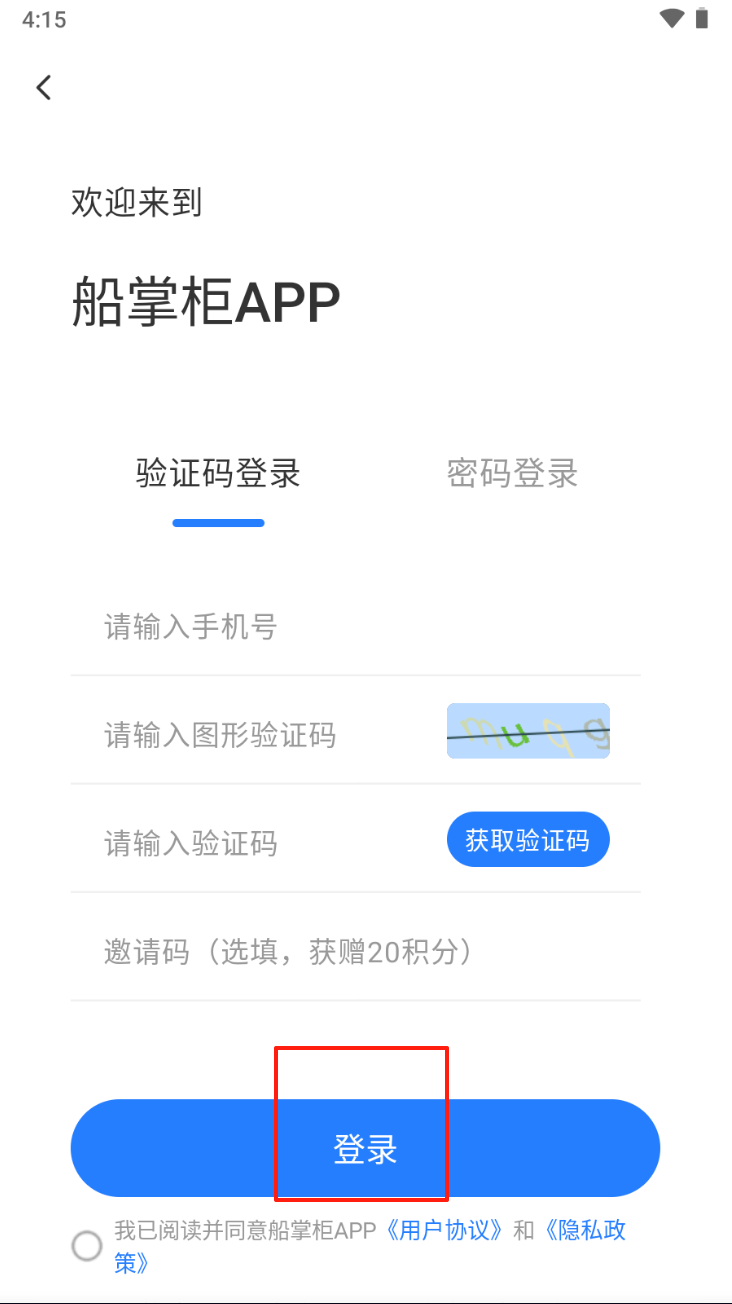Image resolution: width=732 pixels, height=1304 pixels.
Task: Check the agreement consent circle
Action: 87,1246
